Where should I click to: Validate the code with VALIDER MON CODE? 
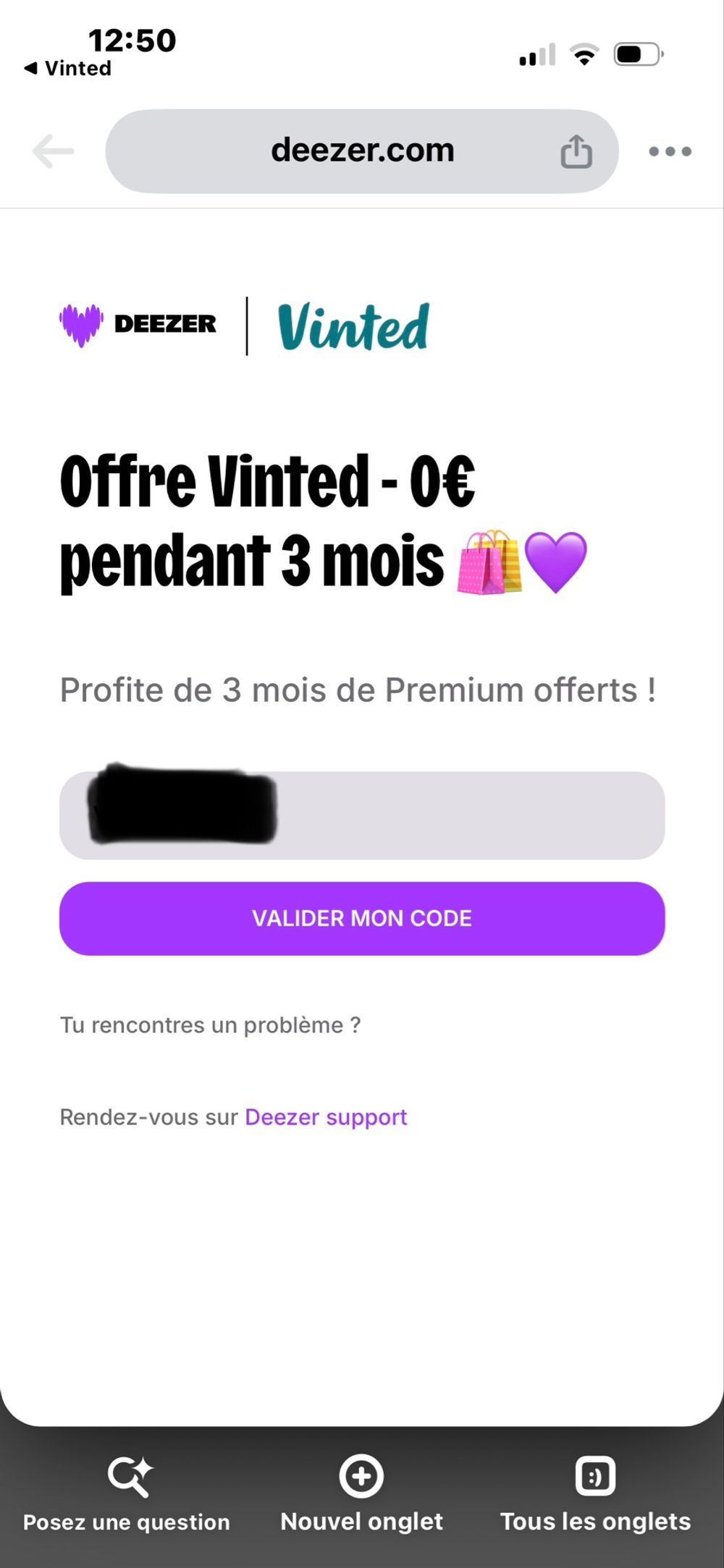(362, 918)
